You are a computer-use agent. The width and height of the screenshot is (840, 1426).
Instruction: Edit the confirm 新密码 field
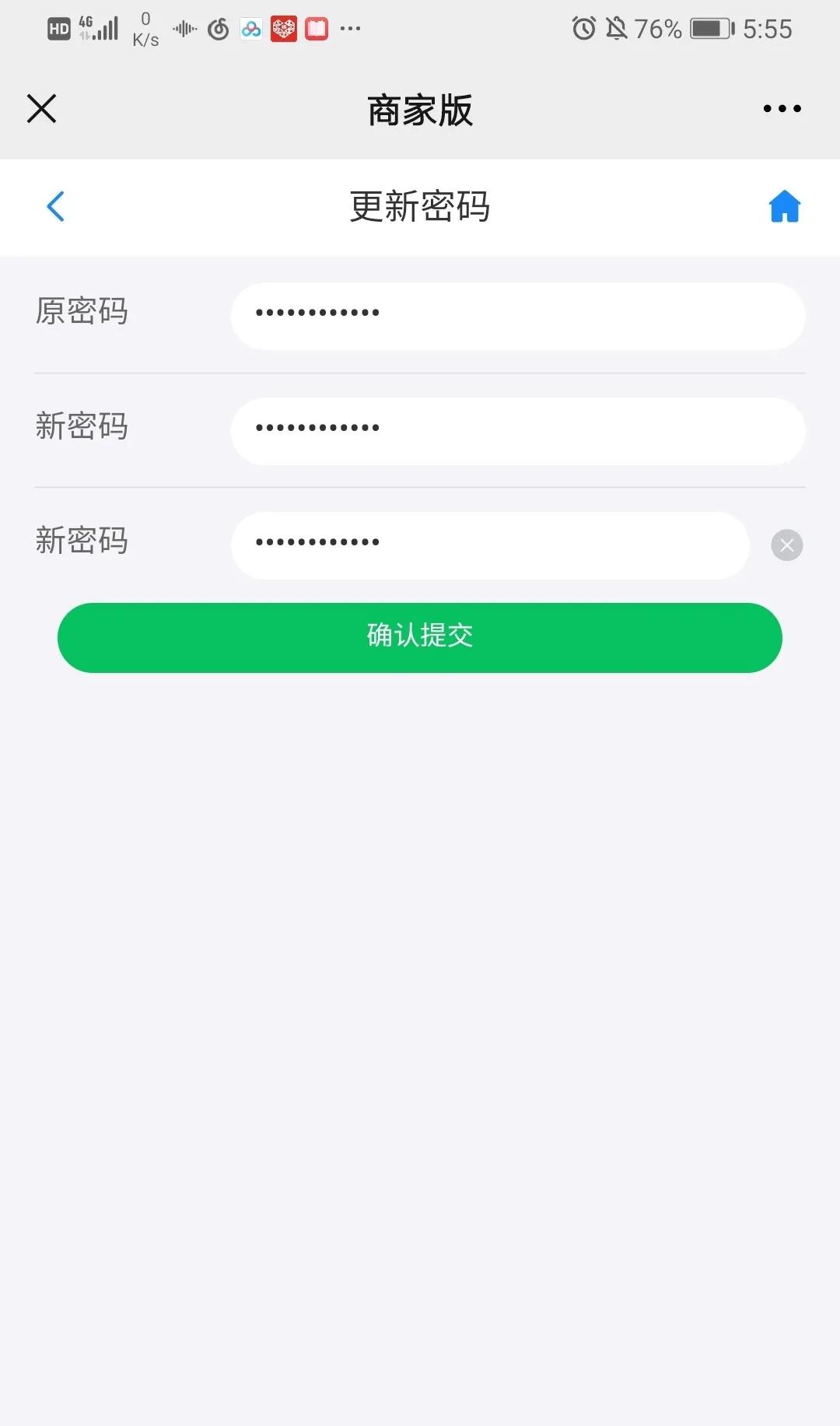pyautogui.click(x=490, y=545)
